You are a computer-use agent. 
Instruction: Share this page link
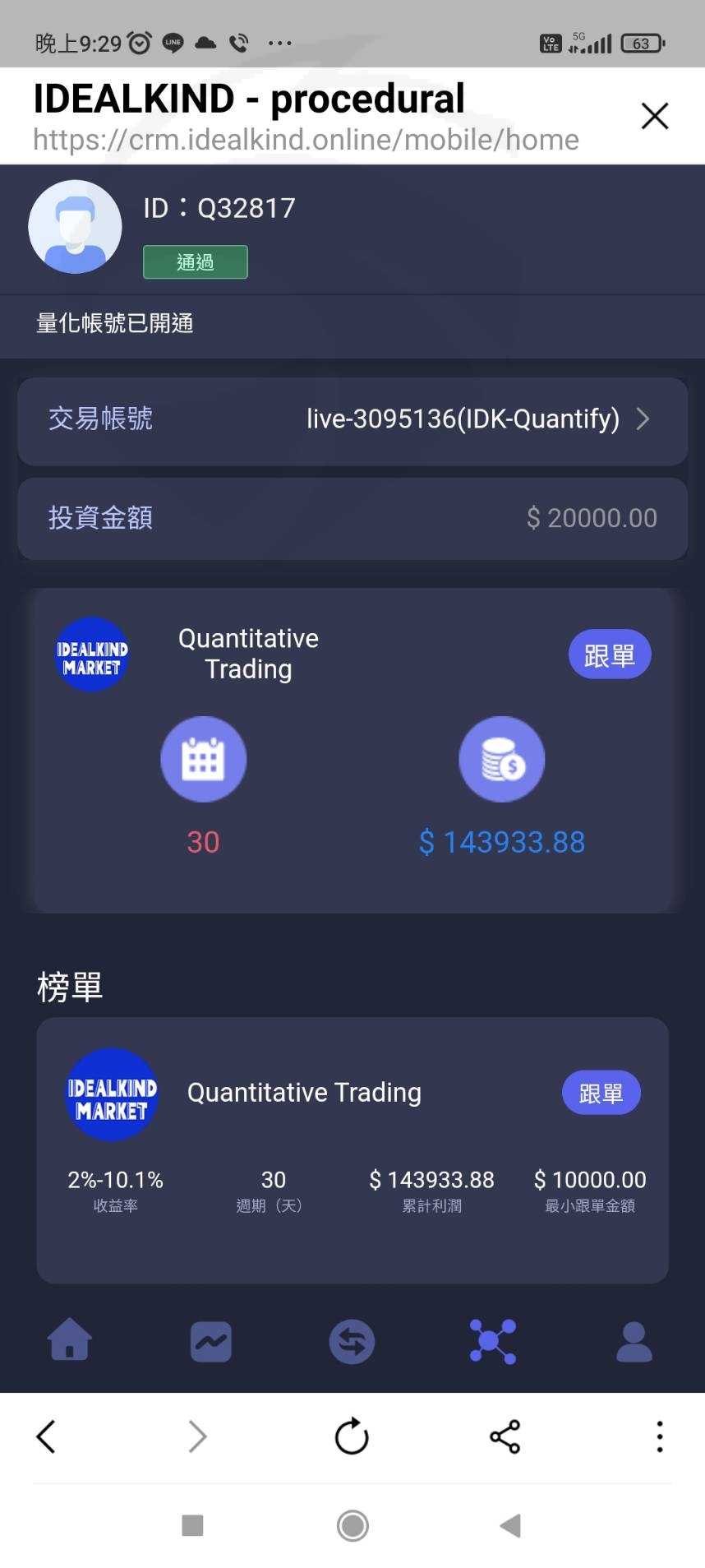tap(505, 1436)
